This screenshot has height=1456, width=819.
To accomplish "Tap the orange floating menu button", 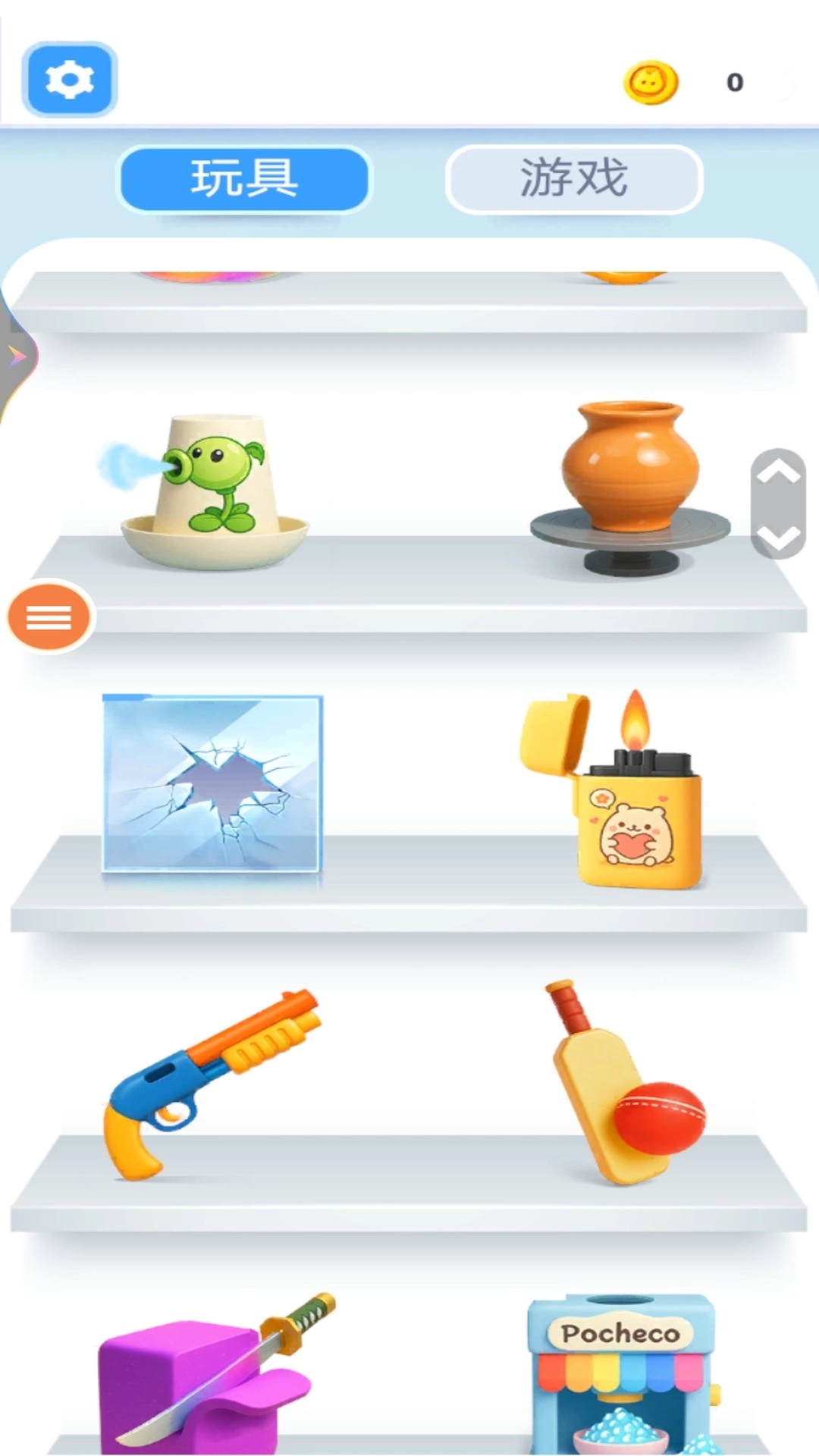I will click(x=49, y=618).
